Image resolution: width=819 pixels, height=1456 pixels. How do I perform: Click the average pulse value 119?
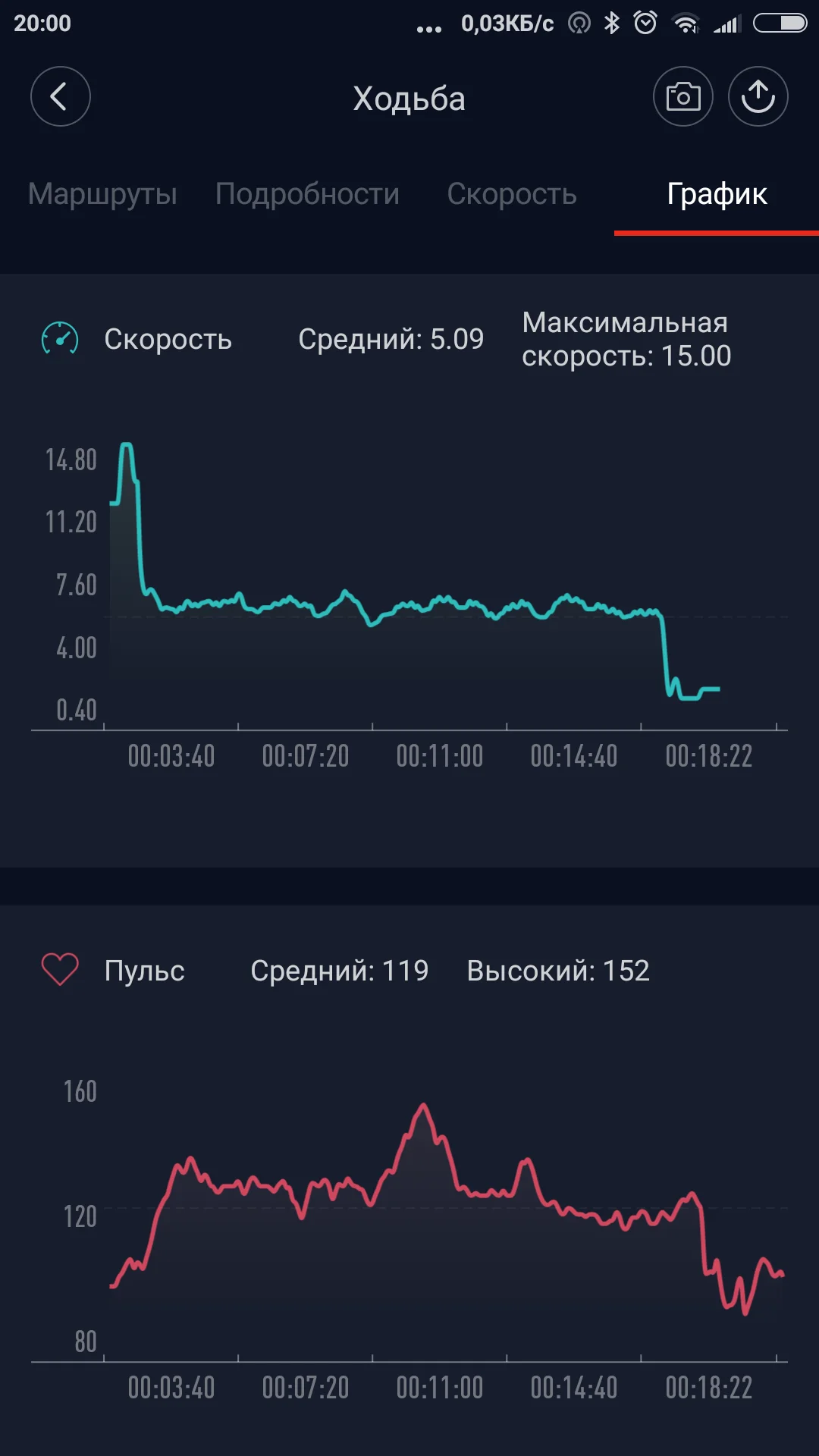coord(340,971)
